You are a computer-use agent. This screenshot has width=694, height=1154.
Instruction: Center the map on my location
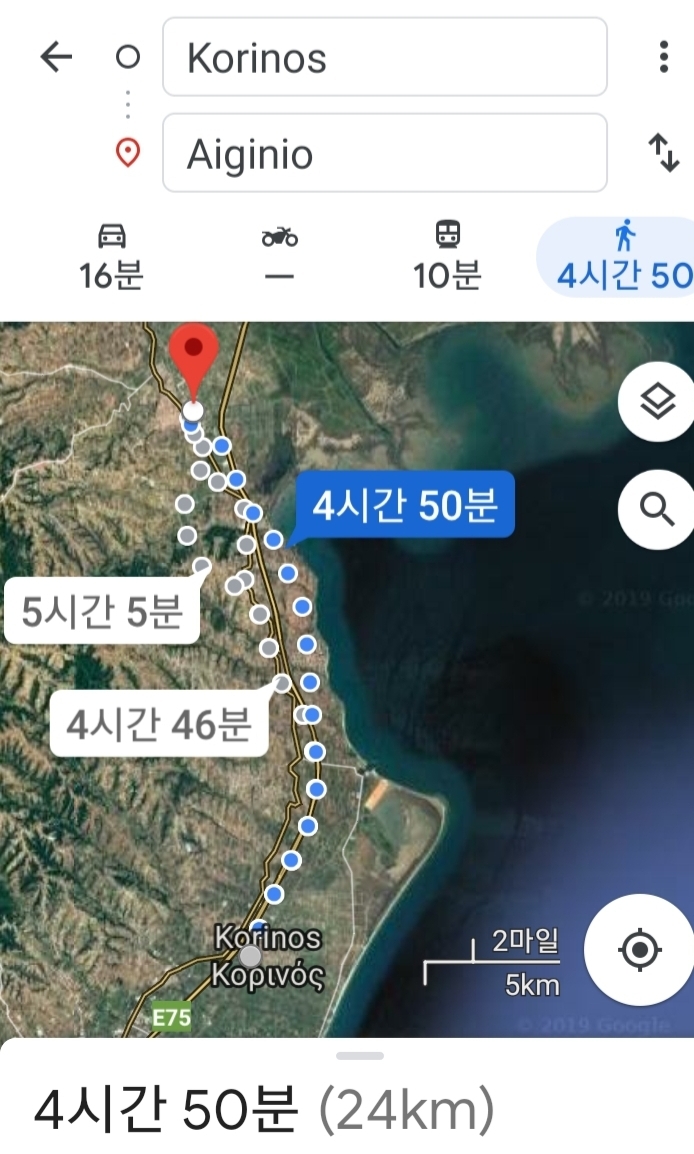[639, 949]
